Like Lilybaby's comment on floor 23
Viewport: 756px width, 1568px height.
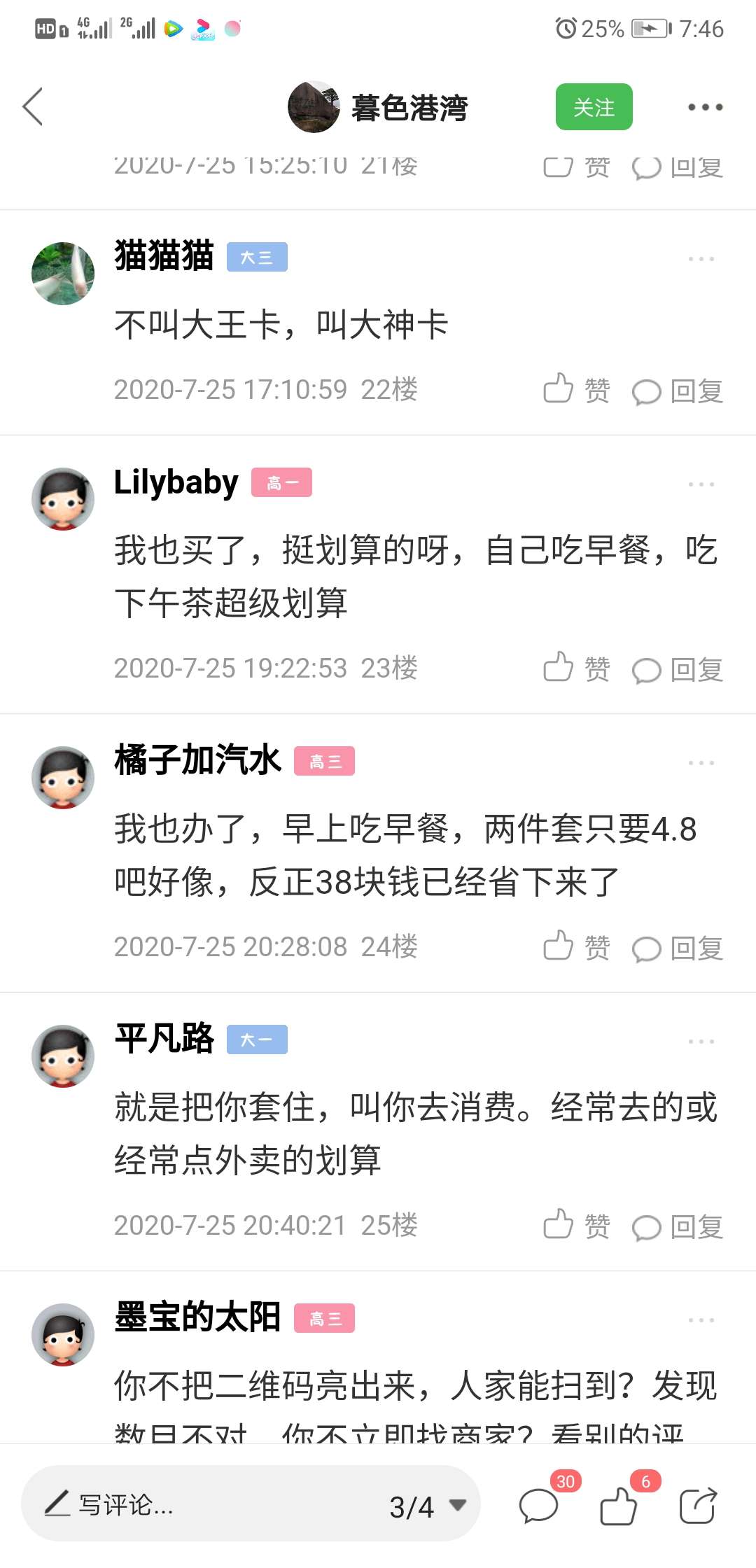pyautogui.click(x=577, y=668)
